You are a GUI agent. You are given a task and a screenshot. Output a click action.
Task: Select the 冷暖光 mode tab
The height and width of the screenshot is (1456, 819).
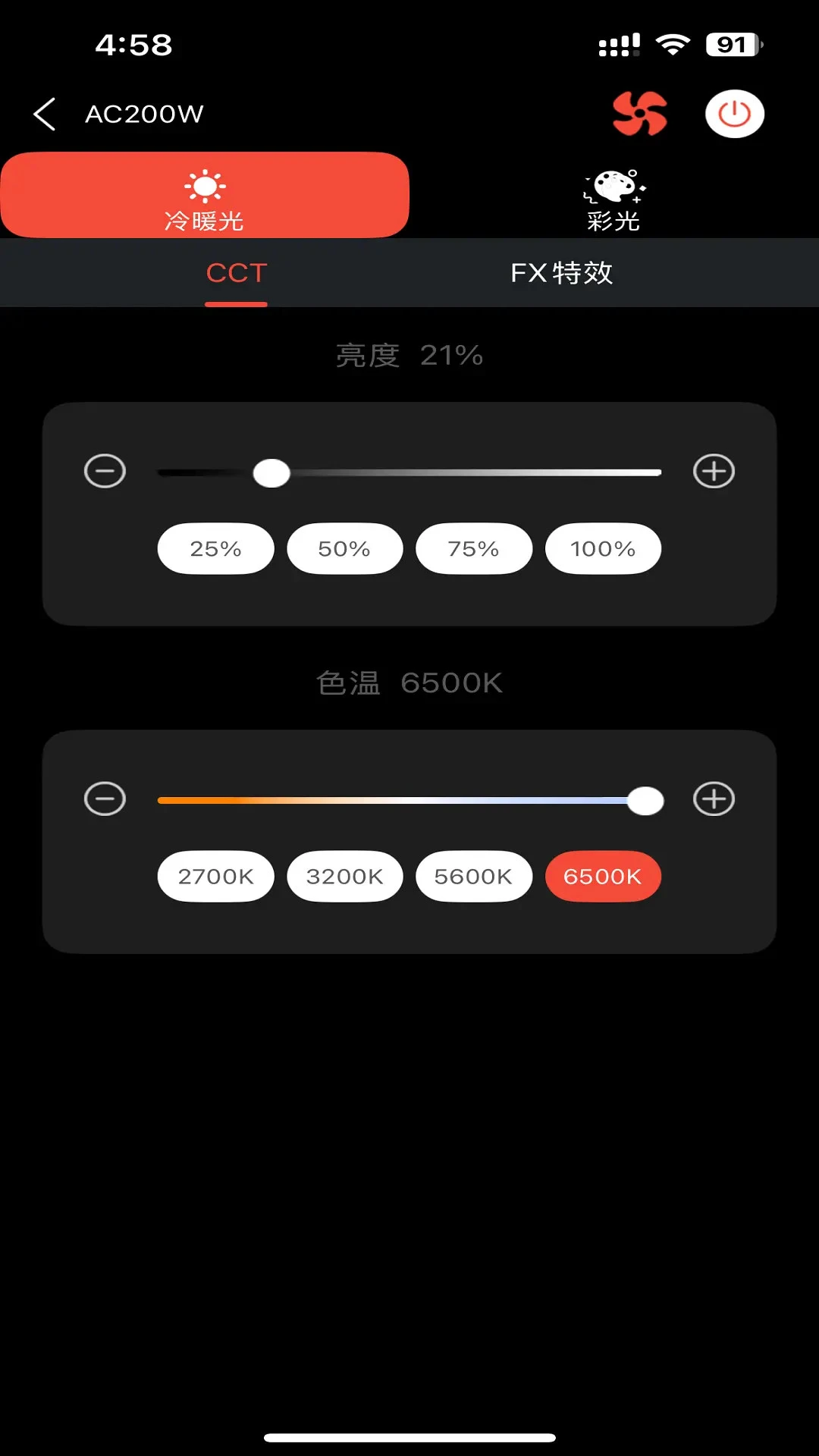coord(205,195)
